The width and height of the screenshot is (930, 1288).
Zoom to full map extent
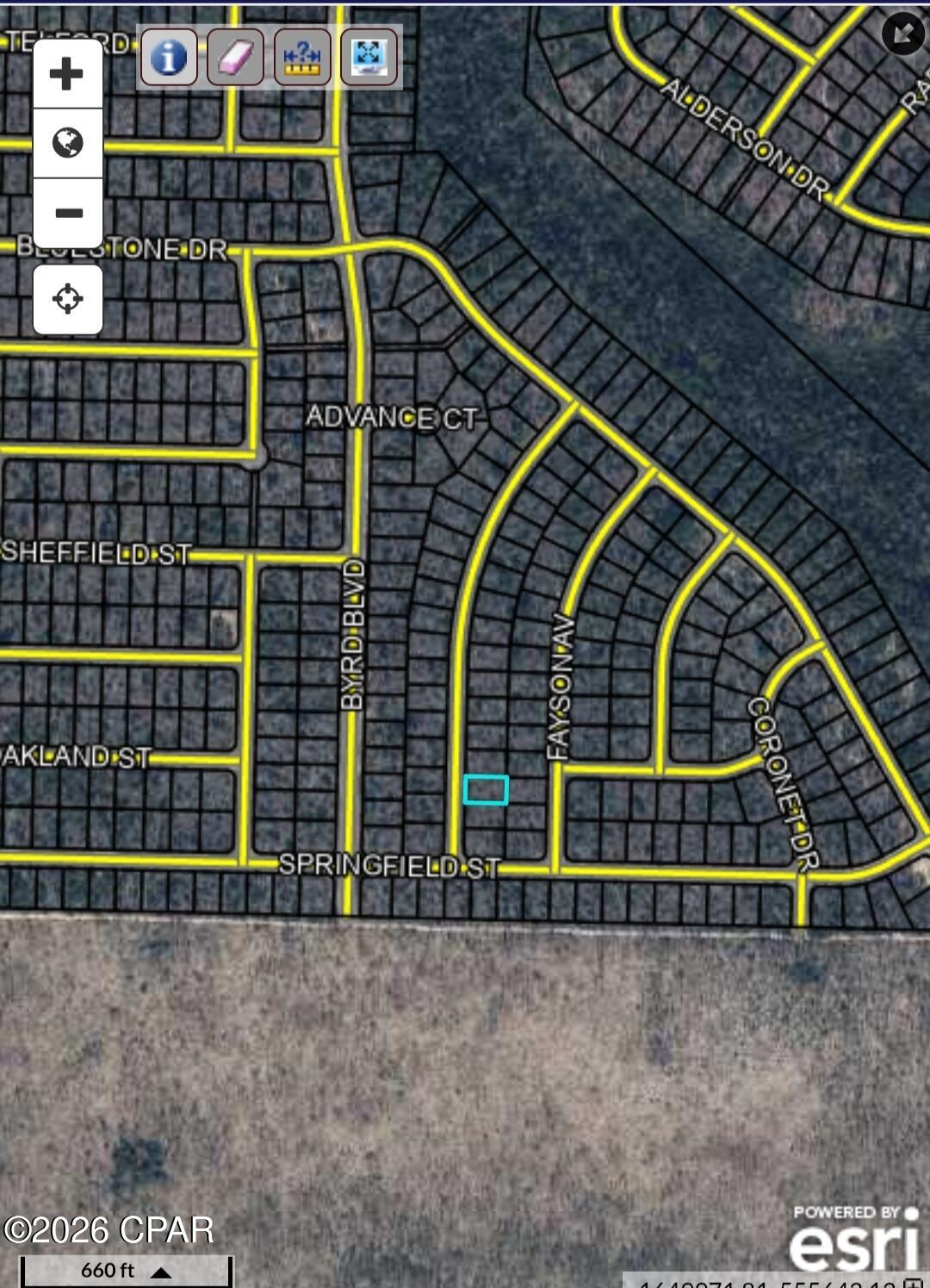(x=369, y=57)
